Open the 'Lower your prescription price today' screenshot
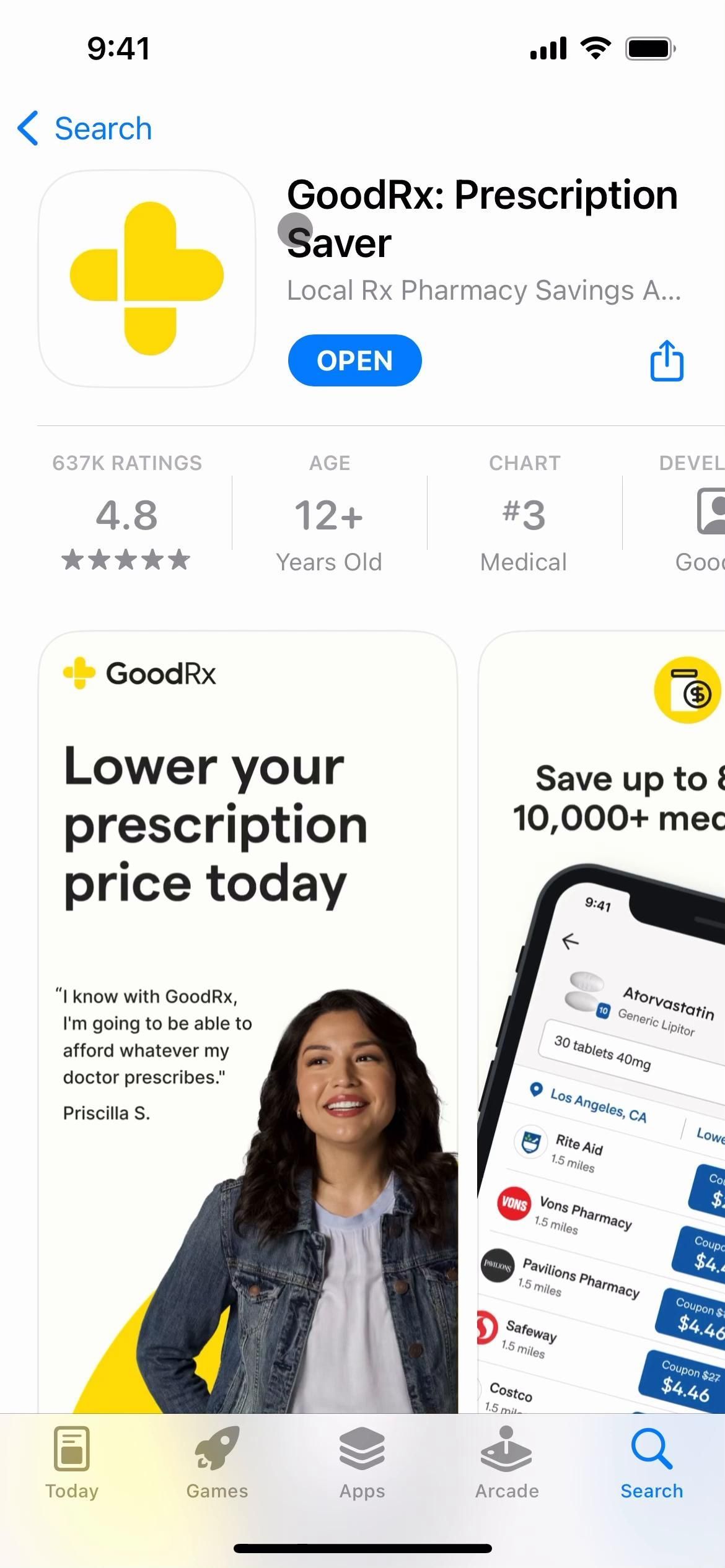This screenshot has width=725, height=1568. click(248, 1022)
